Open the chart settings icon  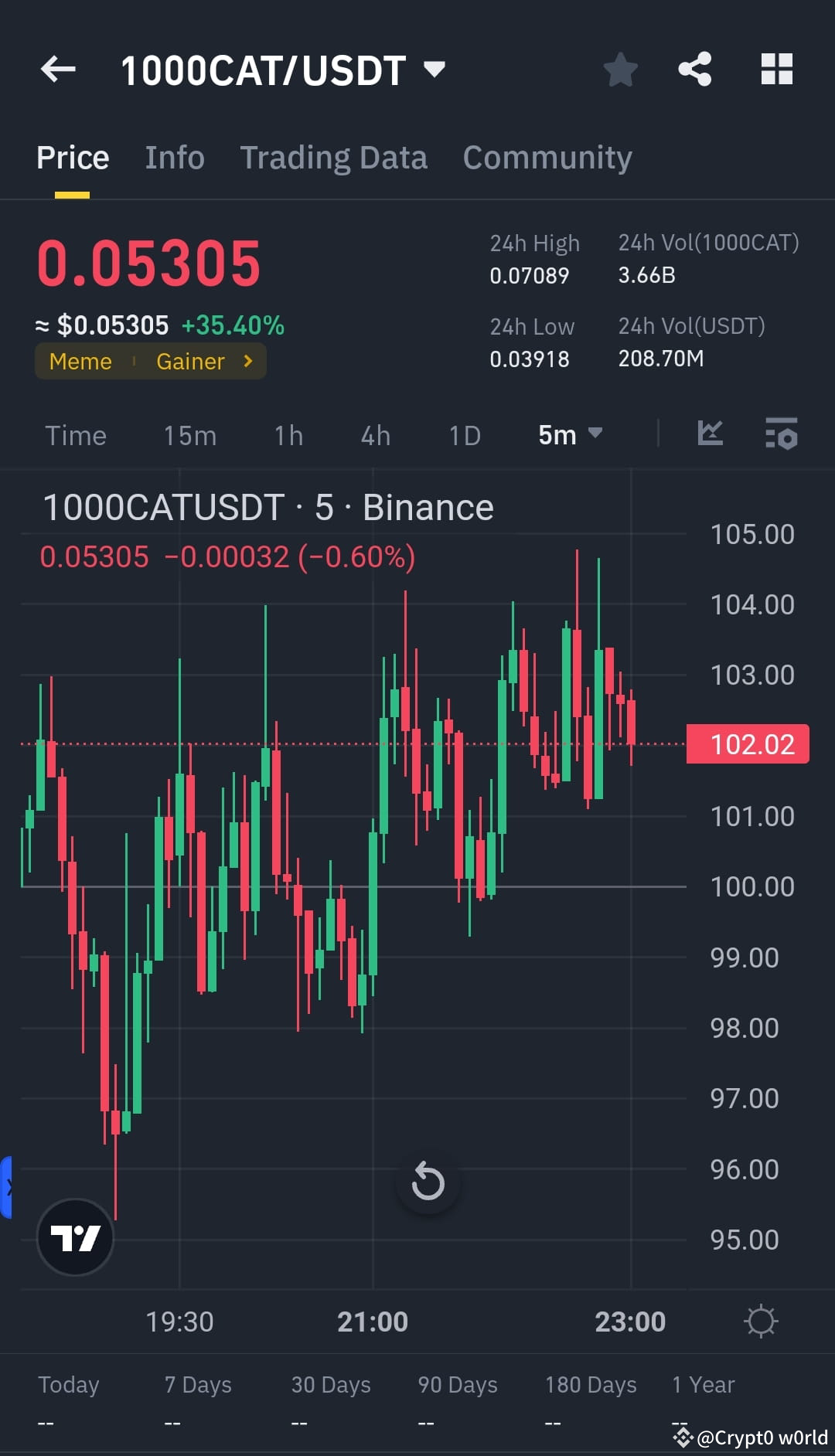[x=782, y=435]
